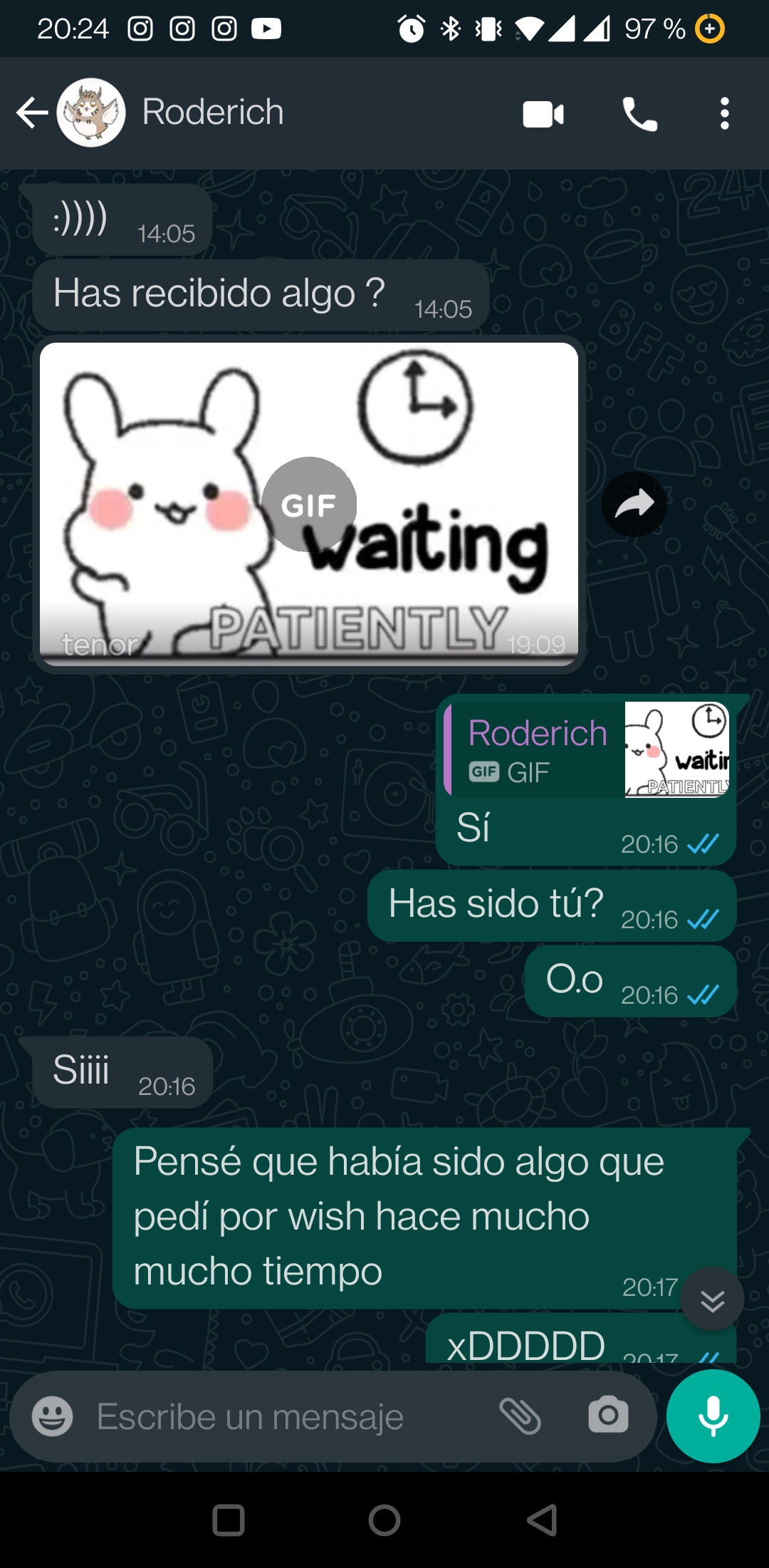The image size is (769, 1568).
Task: Focus the Escribe un mensaje field
Action: pyautogui.click(x=285, y=1416)
